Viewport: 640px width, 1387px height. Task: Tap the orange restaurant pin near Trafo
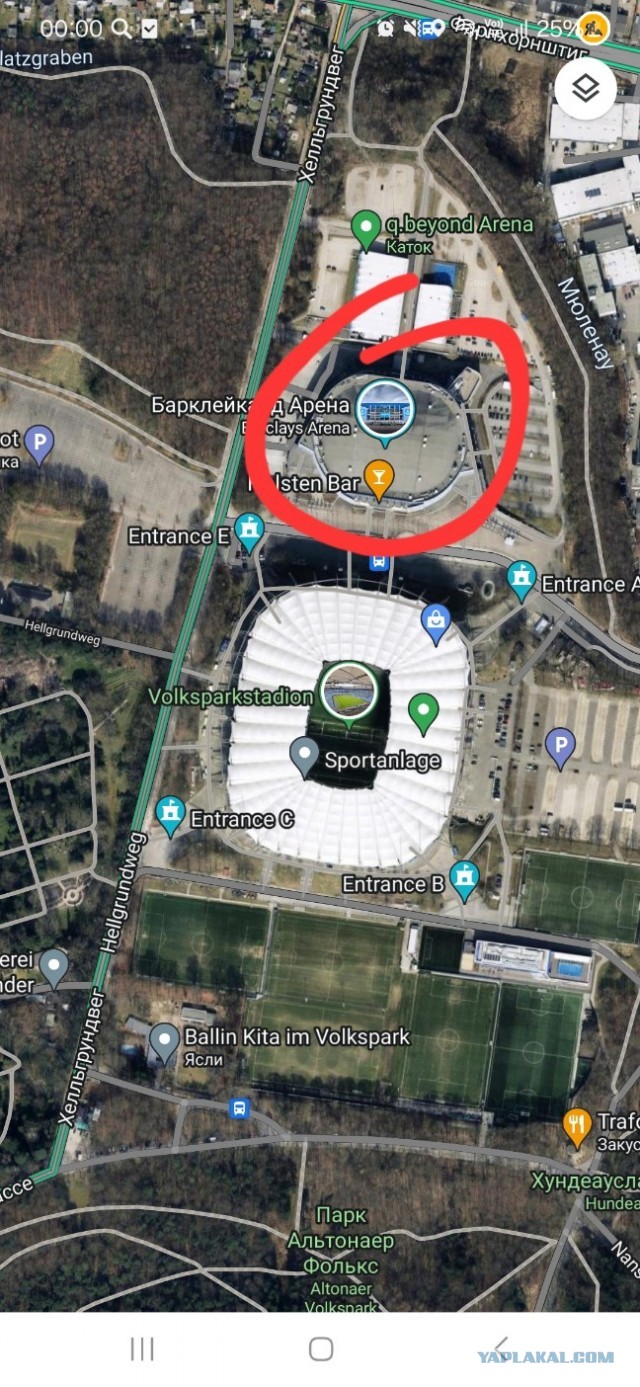coord(577,1126)
